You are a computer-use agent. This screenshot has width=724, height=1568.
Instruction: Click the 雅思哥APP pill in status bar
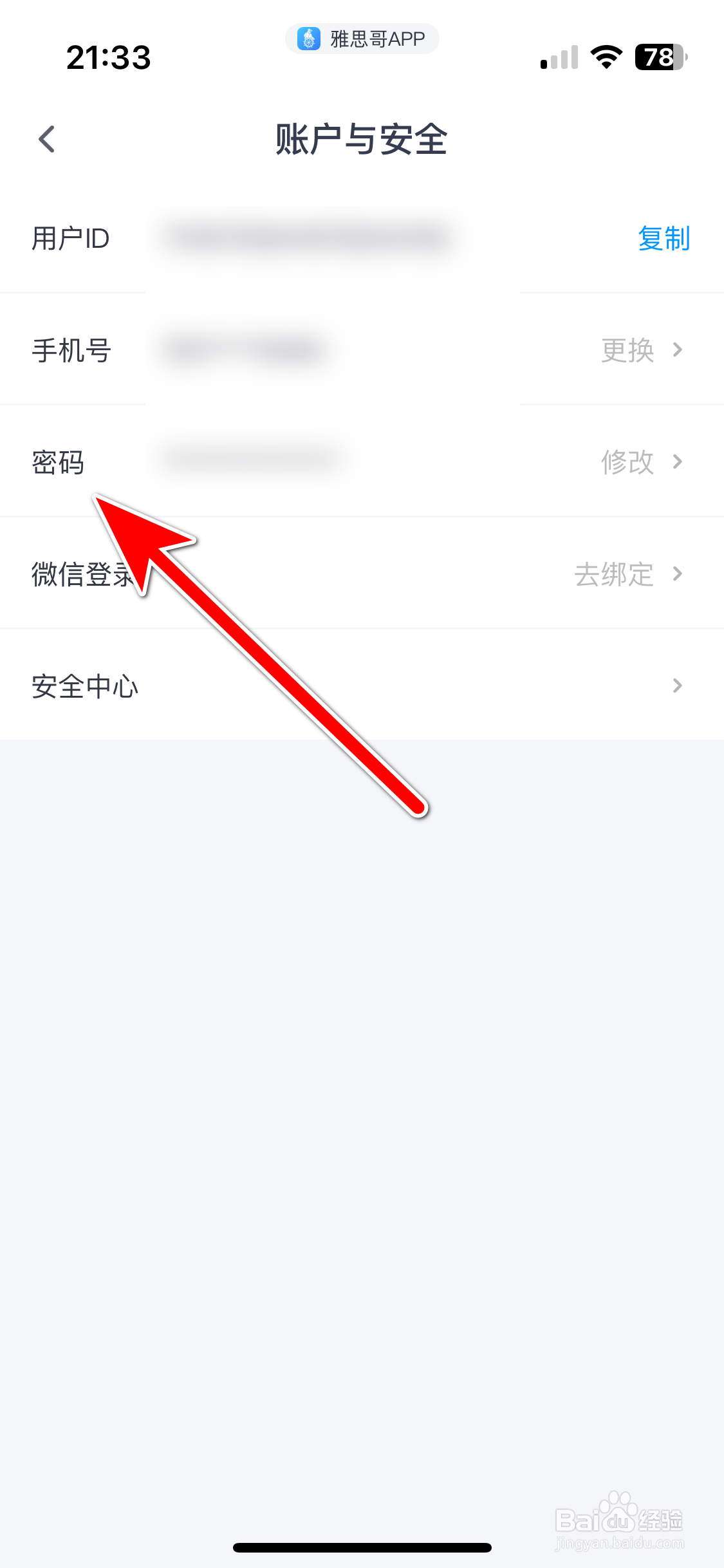click(x=362, y=39)
